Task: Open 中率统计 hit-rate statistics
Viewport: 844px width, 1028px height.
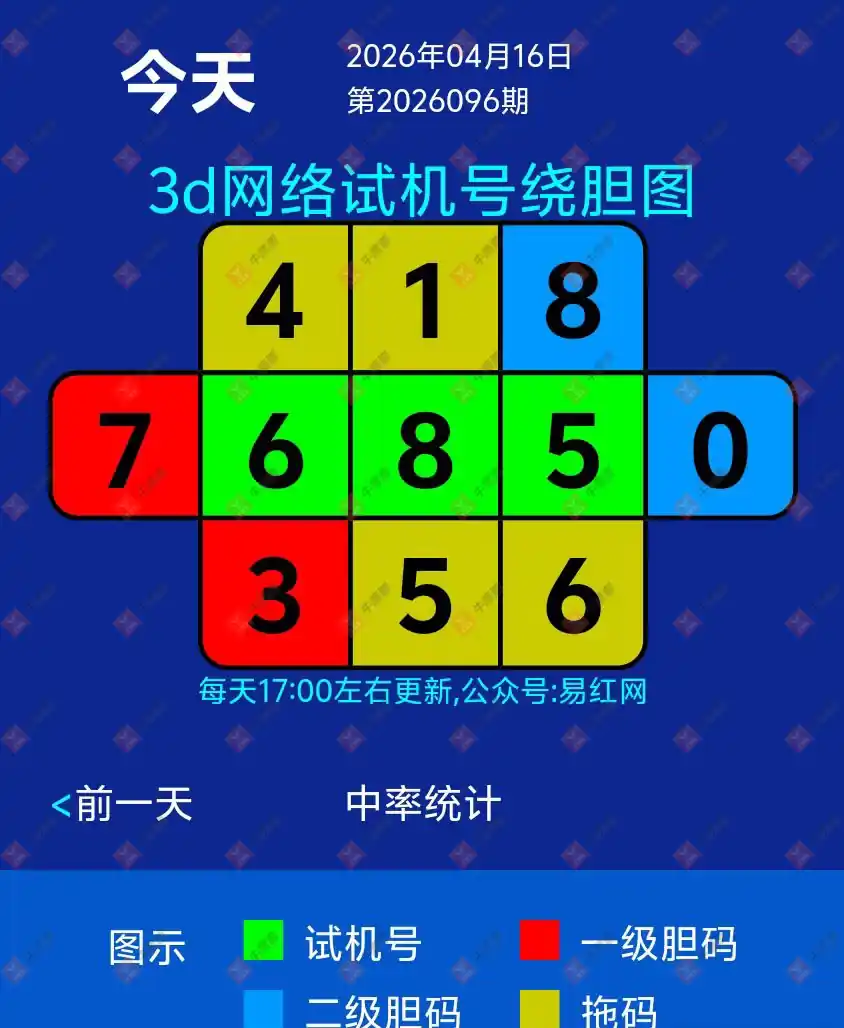Action: coord(423,804)
